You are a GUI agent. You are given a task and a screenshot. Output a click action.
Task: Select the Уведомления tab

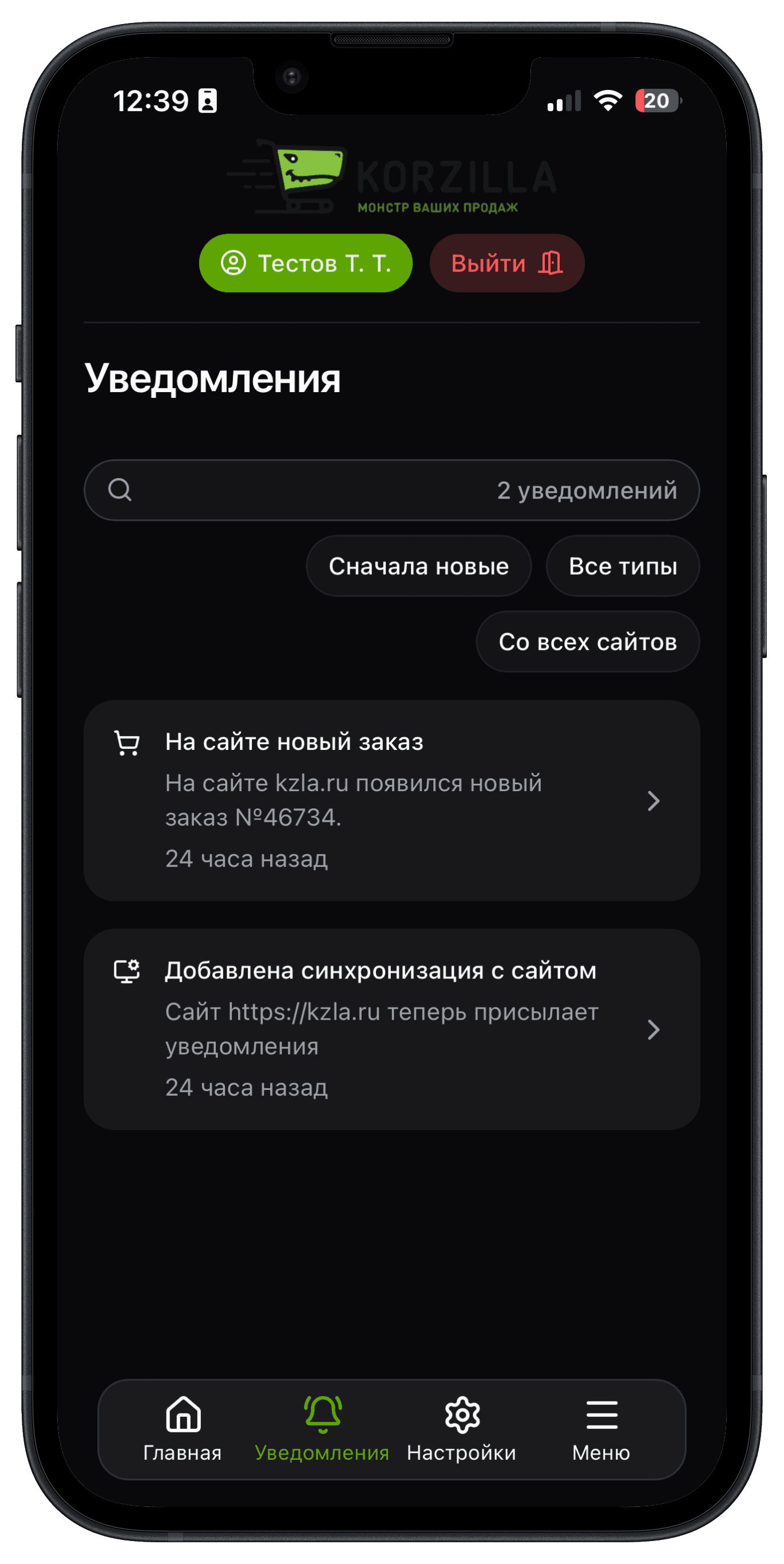point(322,1429)
